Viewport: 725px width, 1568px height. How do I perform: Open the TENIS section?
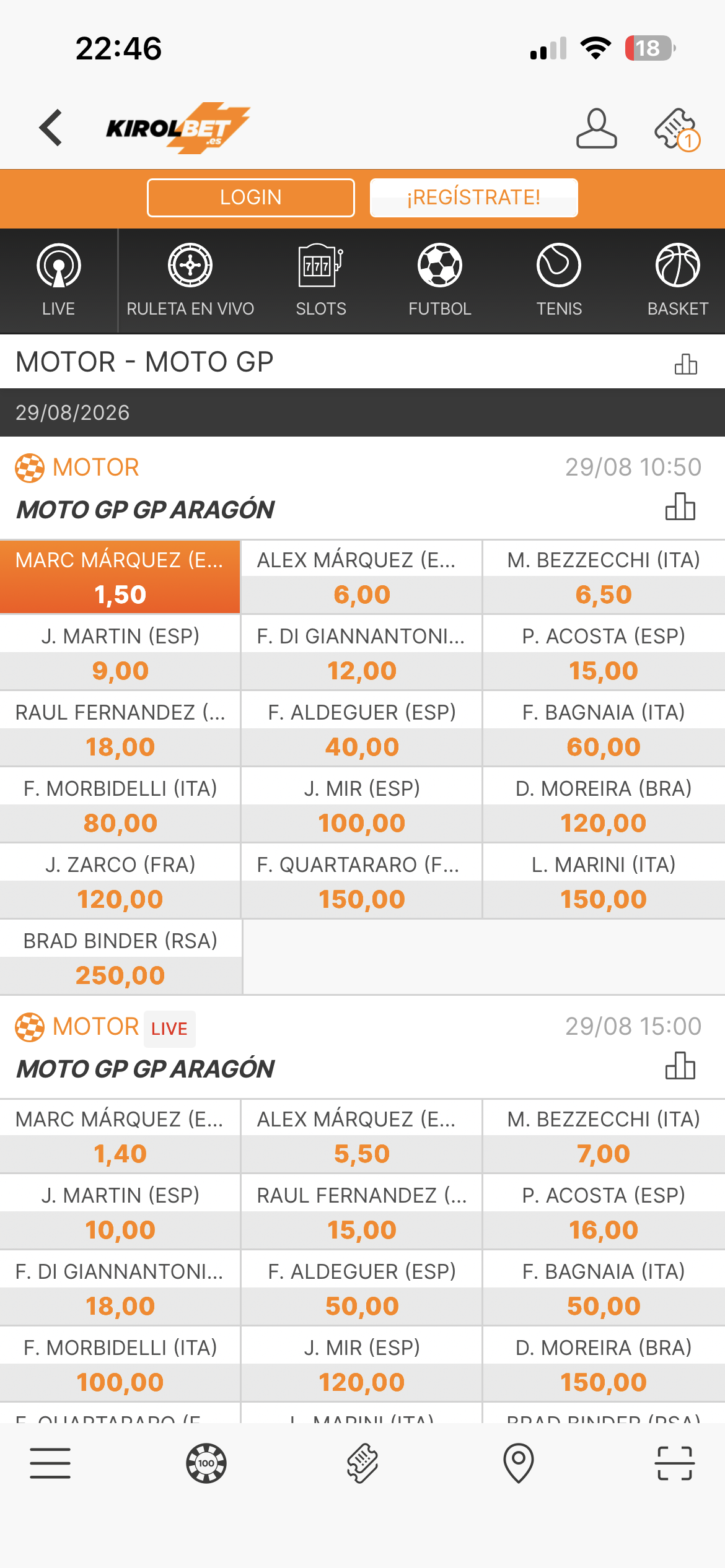(559, 281)
